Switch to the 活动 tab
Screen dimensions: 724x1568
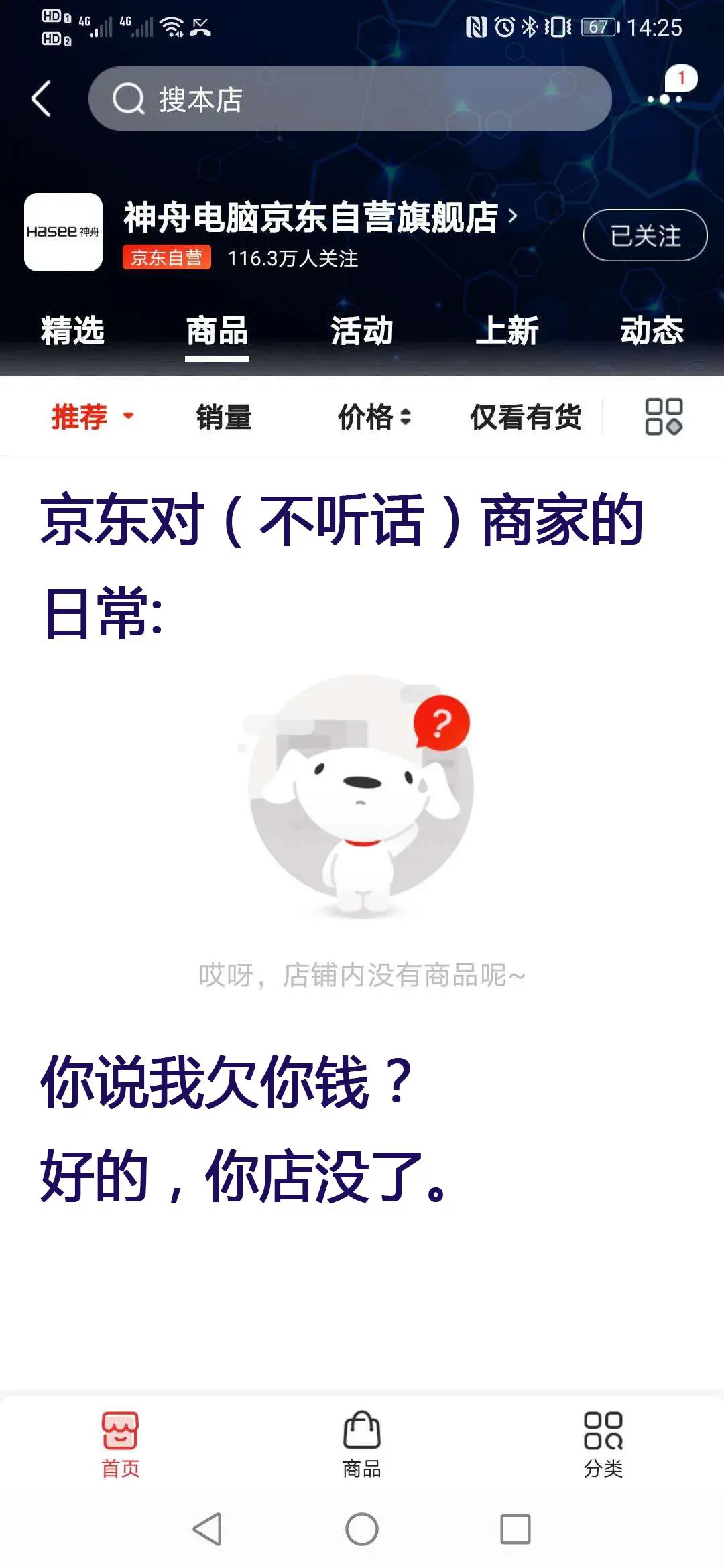click(x=362, y=331)
